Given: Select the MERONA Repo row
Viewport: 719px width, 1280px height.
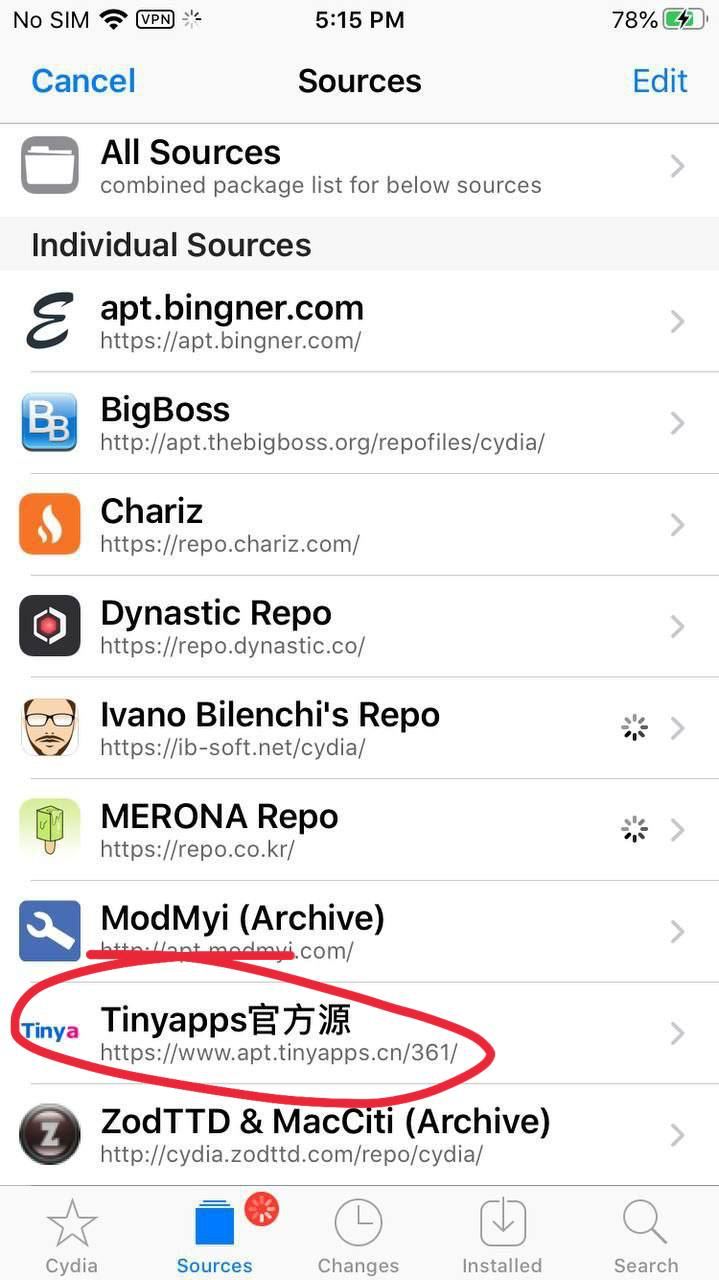Looking at the screenshot, I should [359, 830].
